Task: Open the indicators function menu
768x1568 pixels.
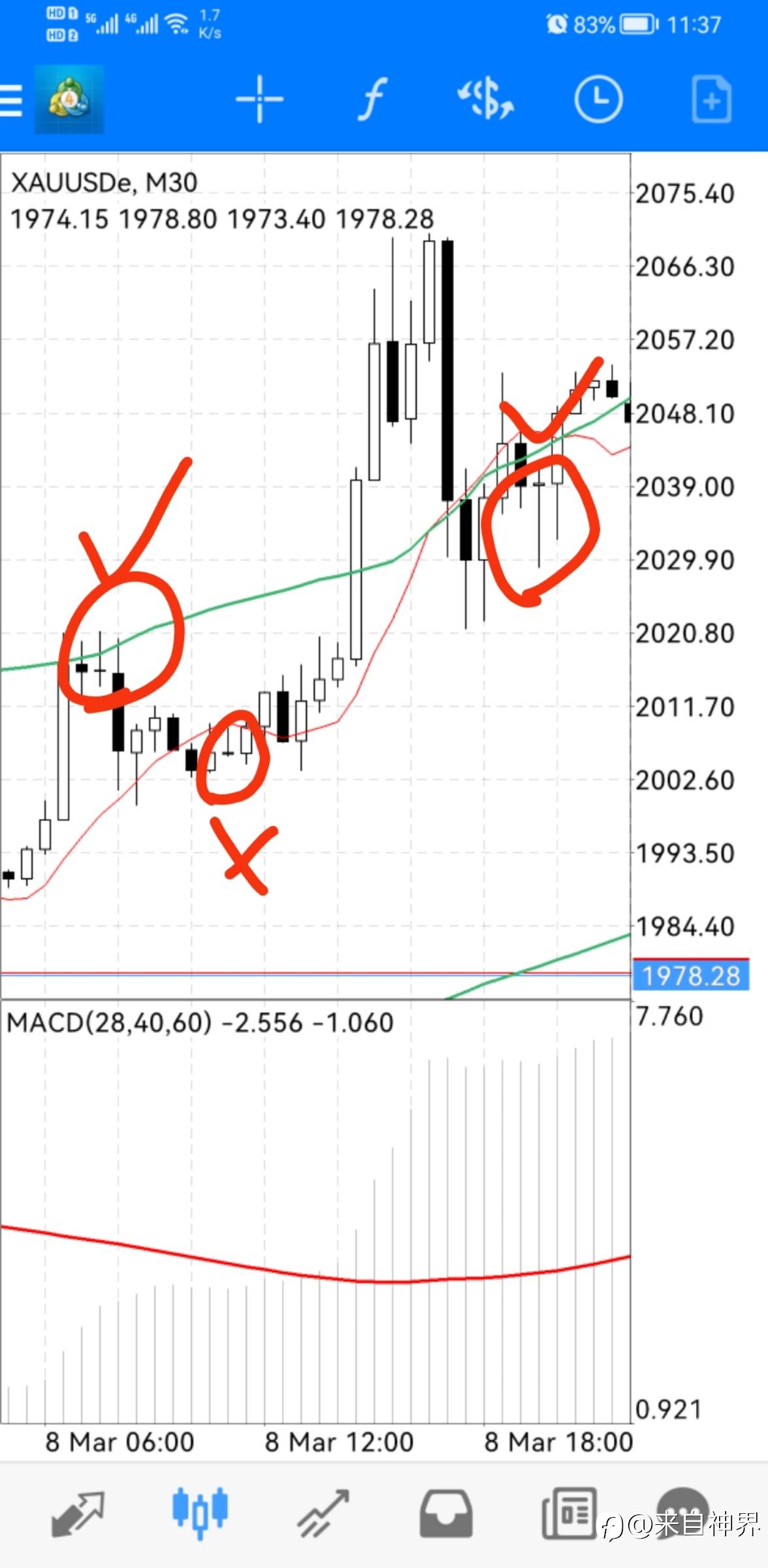Action: [372, 99]
